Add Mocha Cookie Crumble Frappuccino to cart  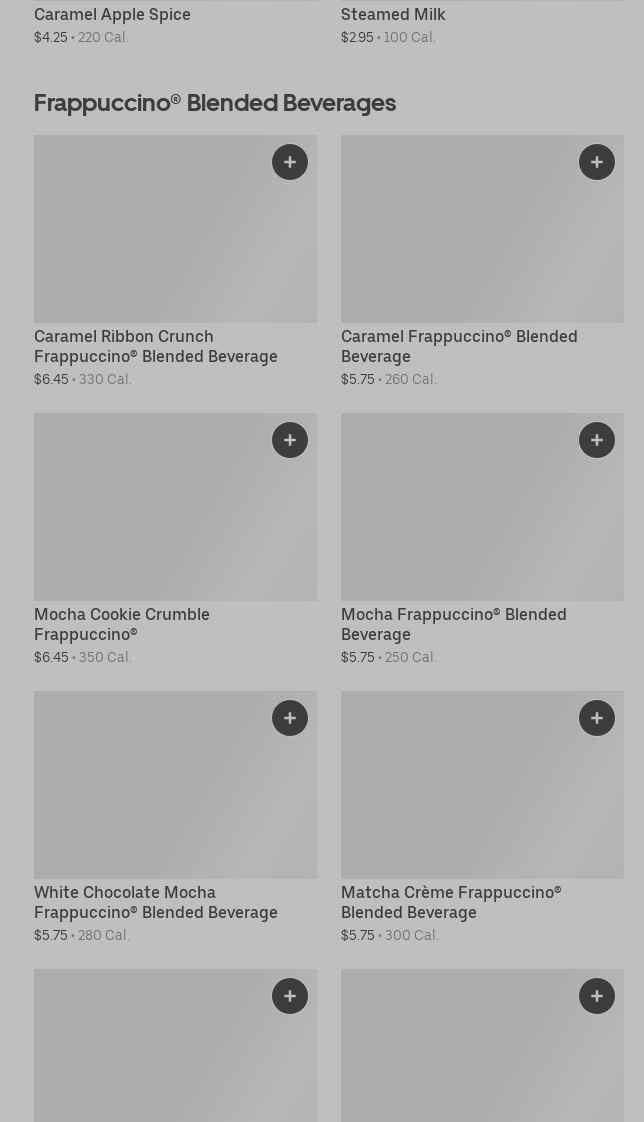pos(290,440)
